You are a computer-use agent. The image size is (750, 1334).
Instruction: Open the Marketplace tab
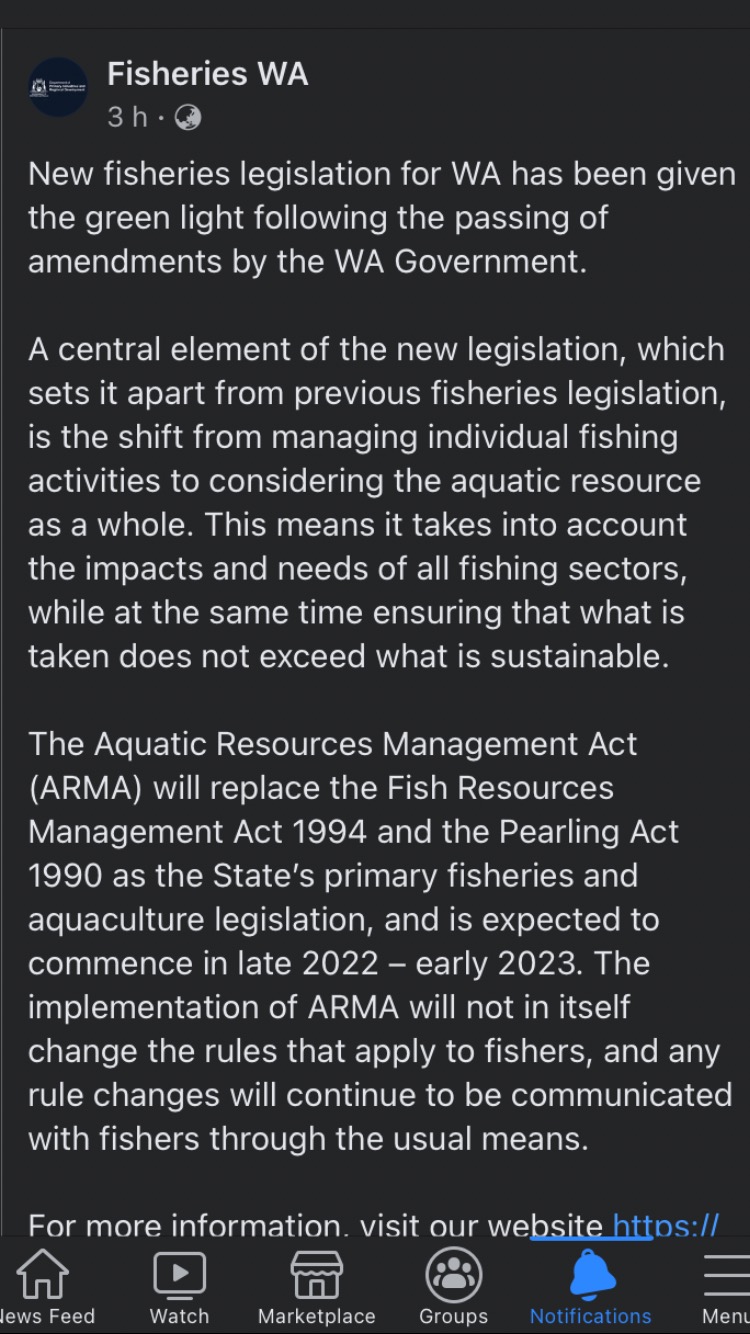[x=316, y=1289]
